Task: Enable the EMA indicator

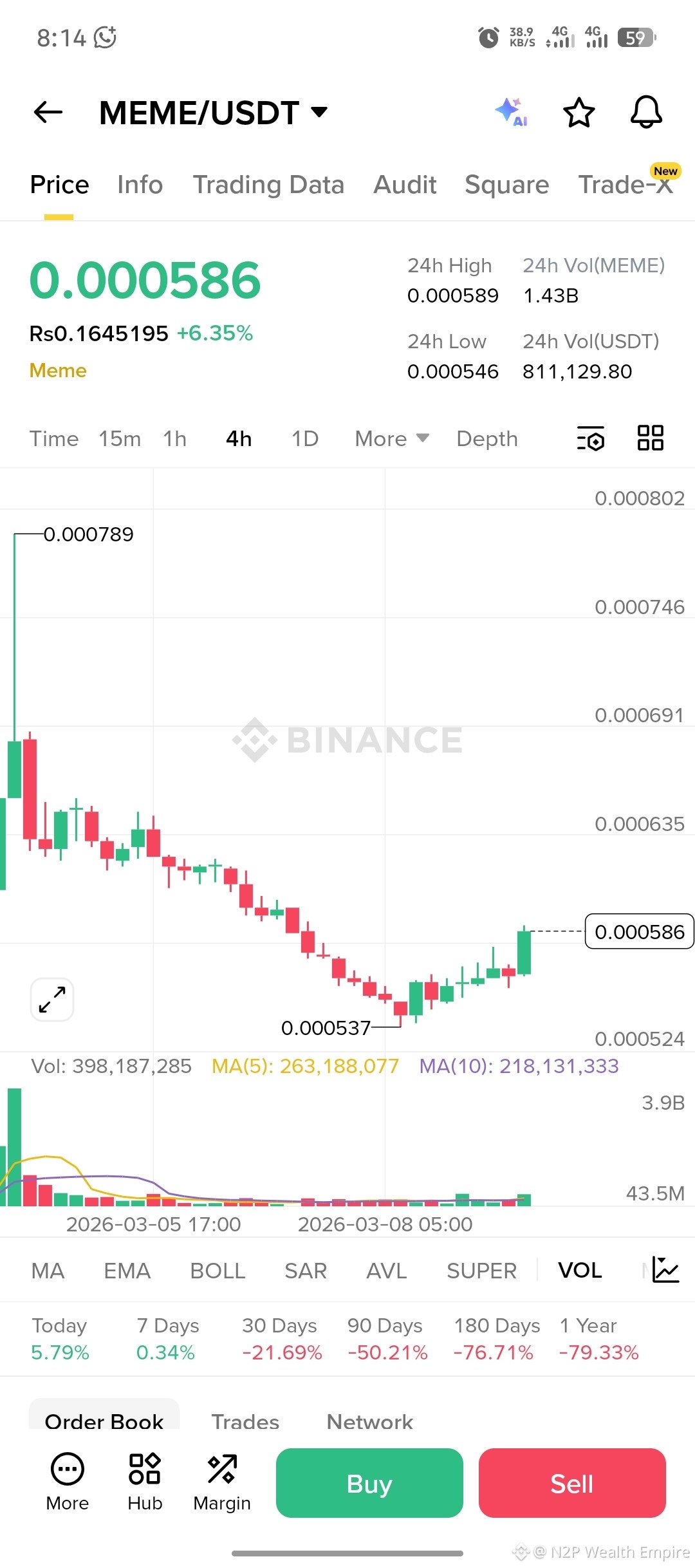Action: click(x=127, y=1271)
